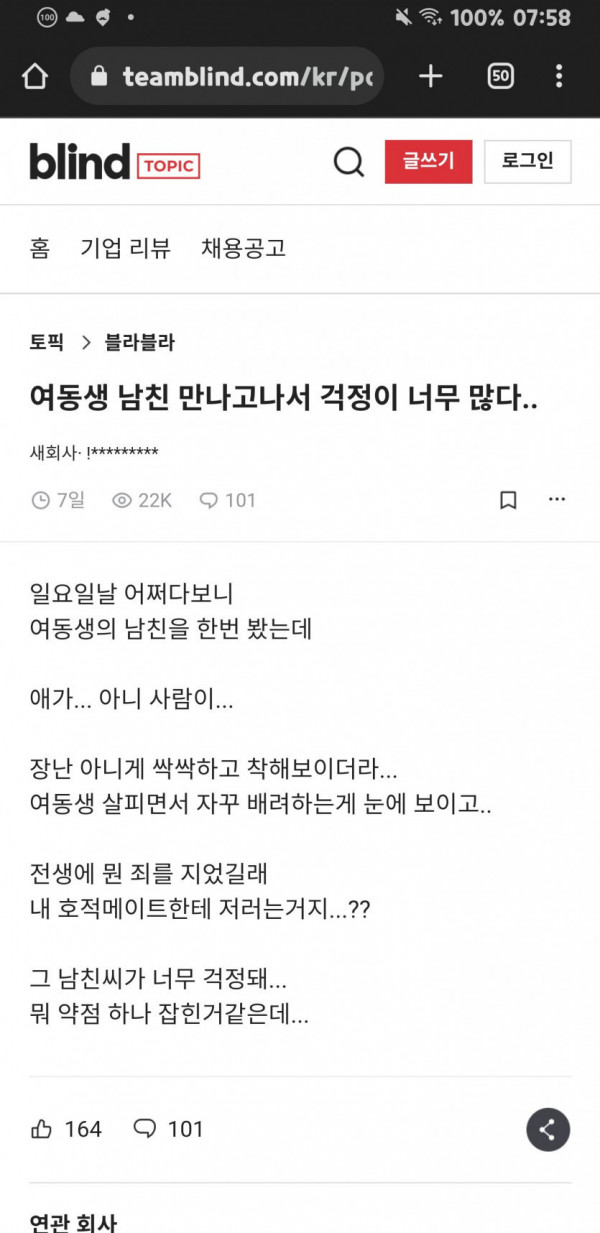Bookmark this post
This screenshot has height=1233, width=600.
(x=508, y=500)
